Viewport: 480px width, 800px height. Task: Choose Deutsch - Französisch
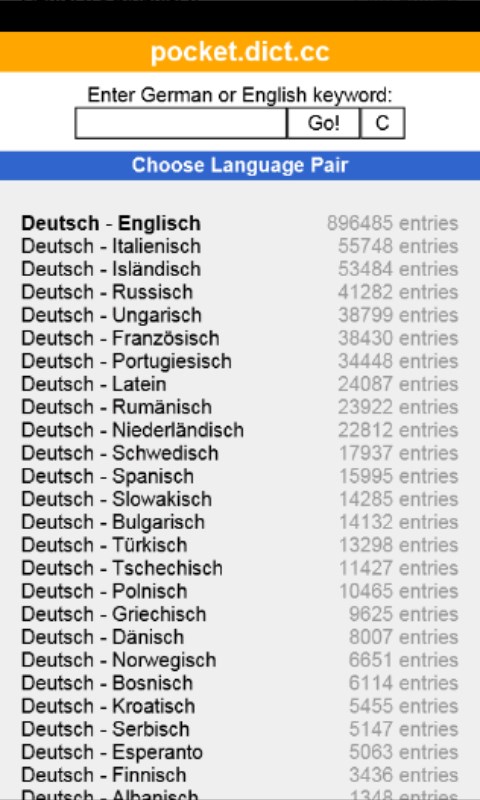(120, 338)
